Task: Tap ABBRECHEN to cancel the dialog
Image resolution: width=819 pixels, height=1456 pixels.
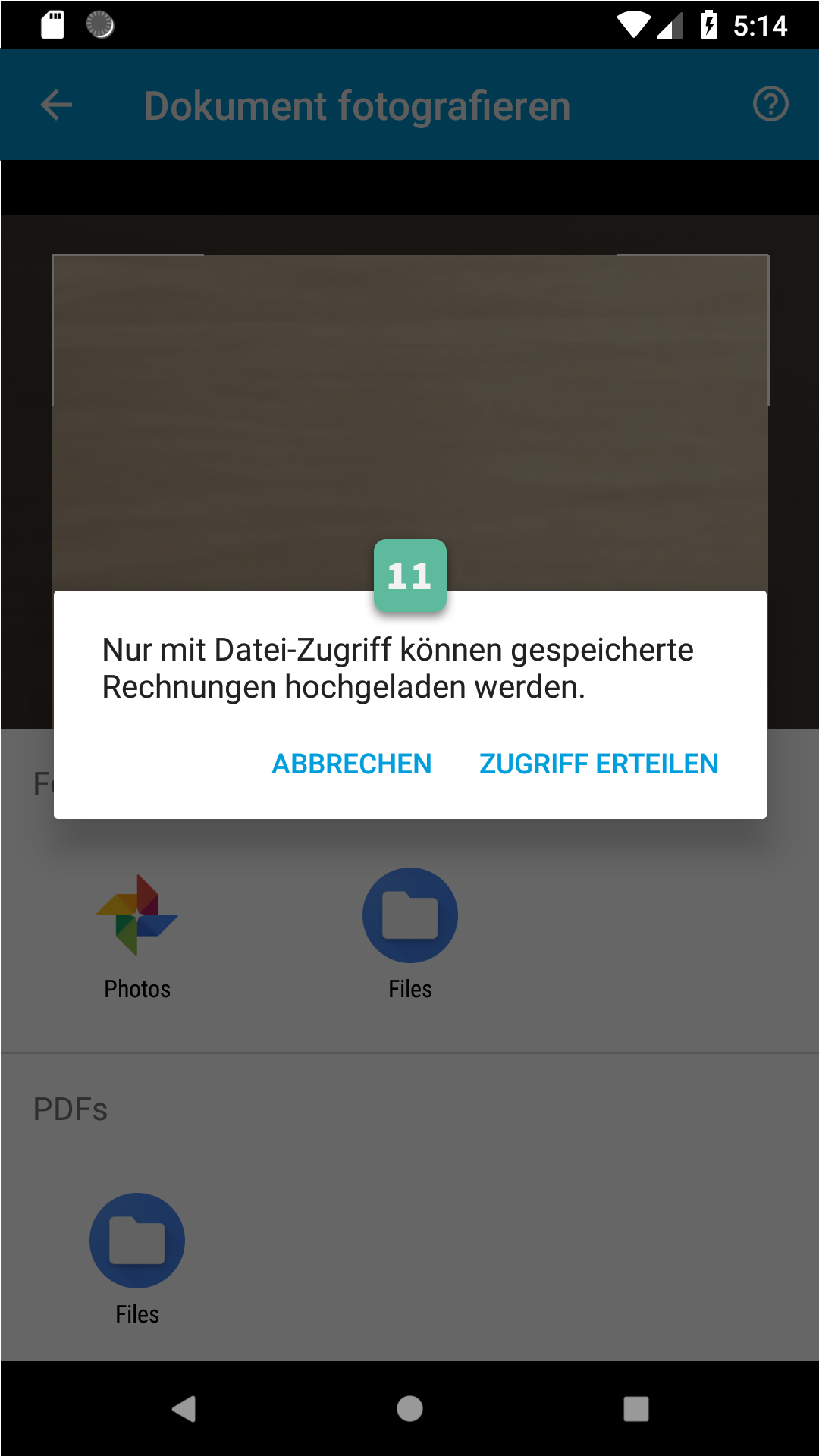Action: coord(352,764)
